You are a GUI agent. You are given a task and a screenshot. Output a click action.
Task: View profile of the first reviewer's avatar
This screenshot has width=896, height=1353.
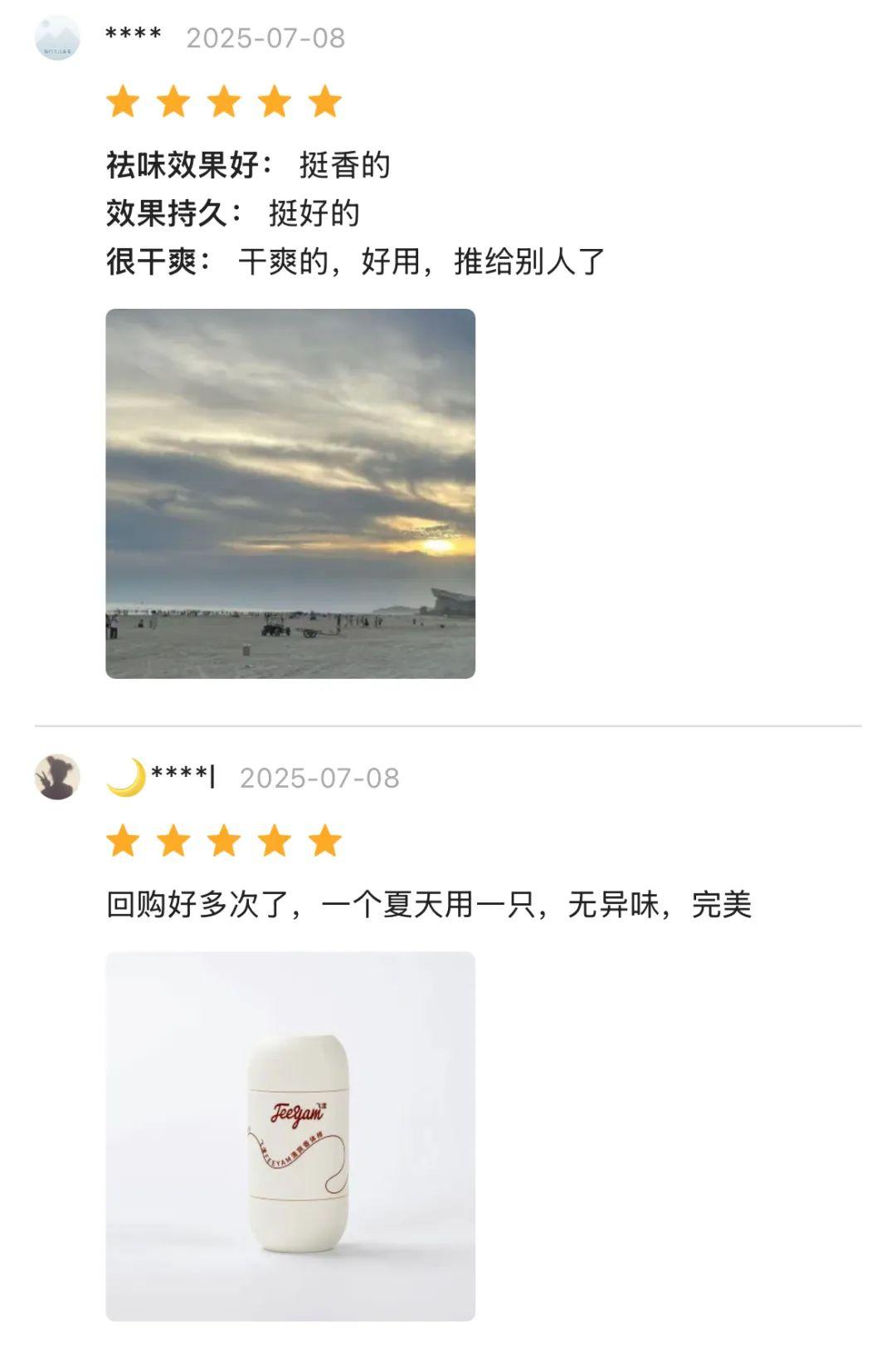click(x=57, y=38)
